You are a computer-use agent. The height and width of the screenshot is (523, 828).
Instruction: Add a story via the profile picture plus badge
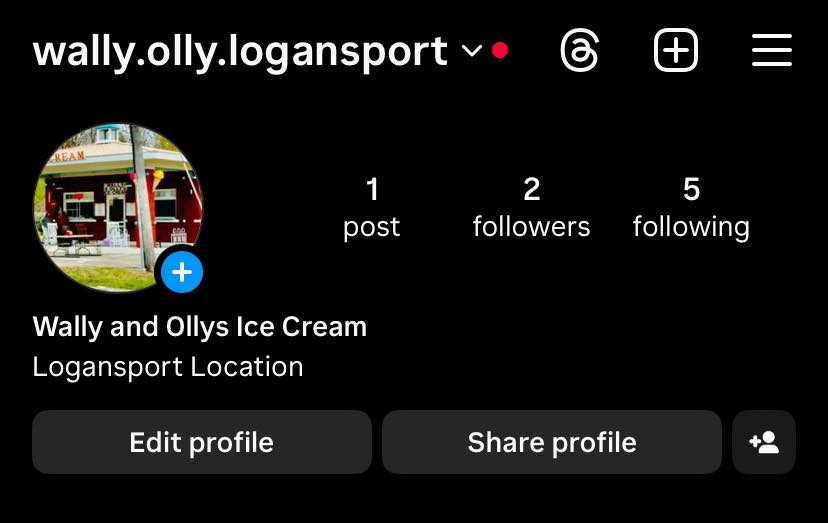point(182,271)
